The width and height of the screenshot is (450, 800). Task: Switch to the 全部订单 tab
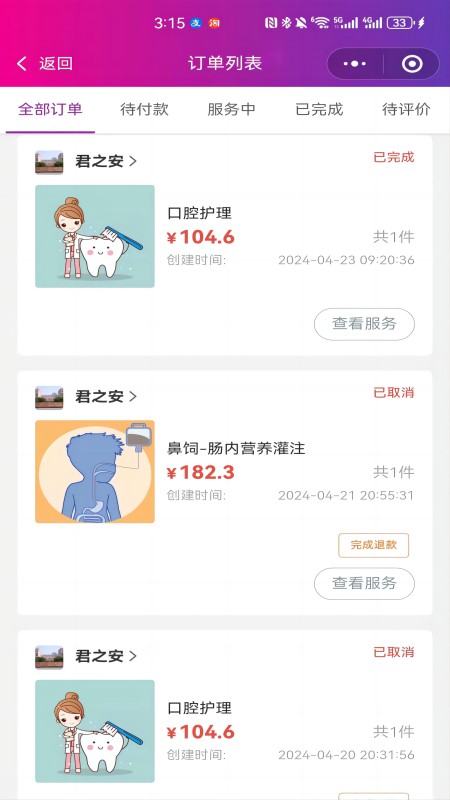[50, 109]
